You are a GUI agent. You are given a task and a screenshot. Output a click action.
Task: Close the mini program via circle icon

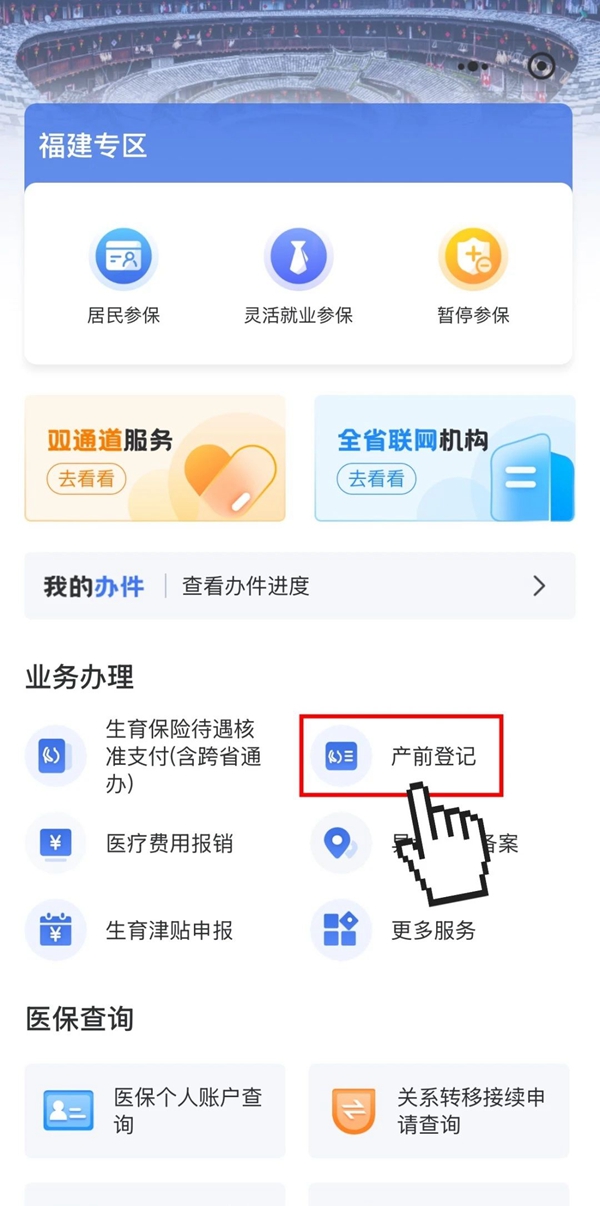point(542,66)
